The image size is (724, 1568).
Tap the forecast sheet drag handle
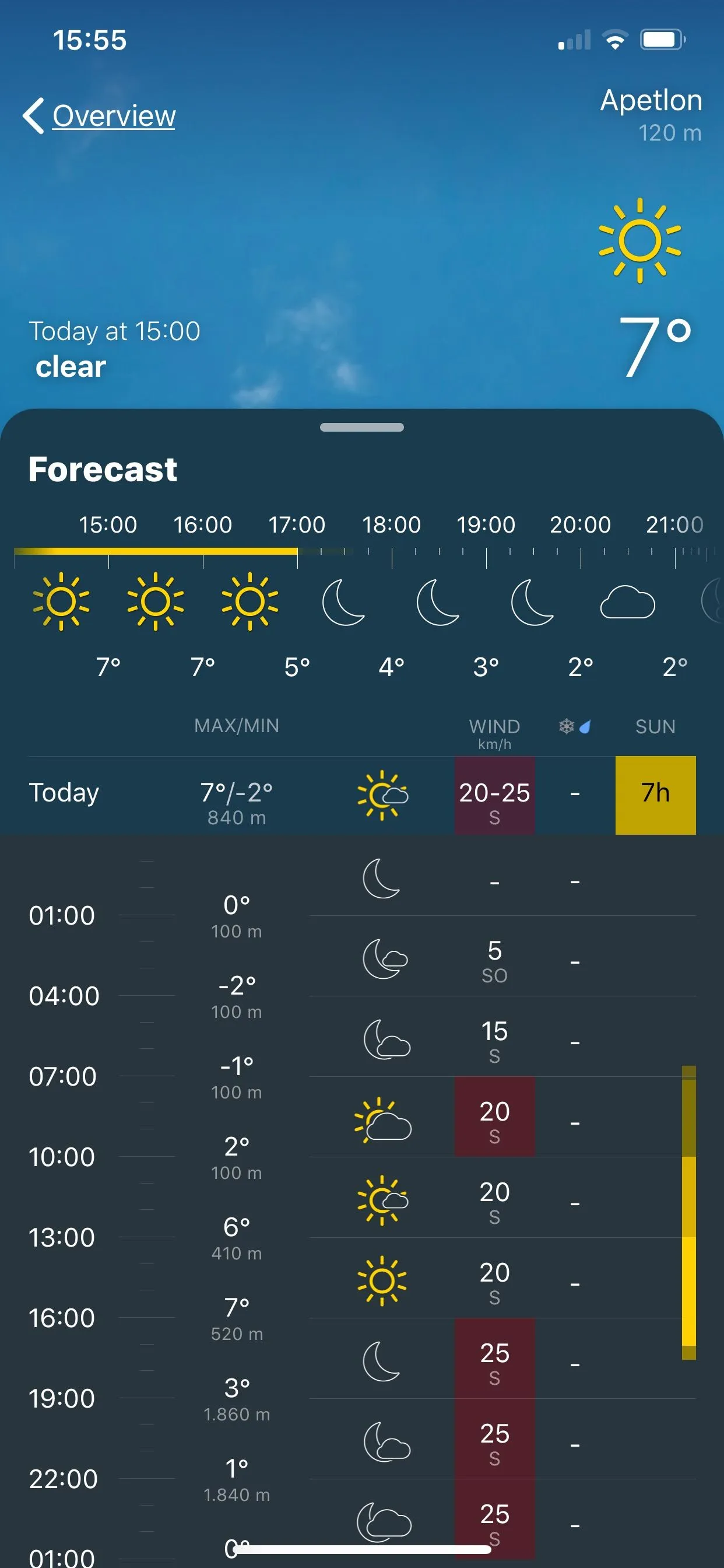362,428
